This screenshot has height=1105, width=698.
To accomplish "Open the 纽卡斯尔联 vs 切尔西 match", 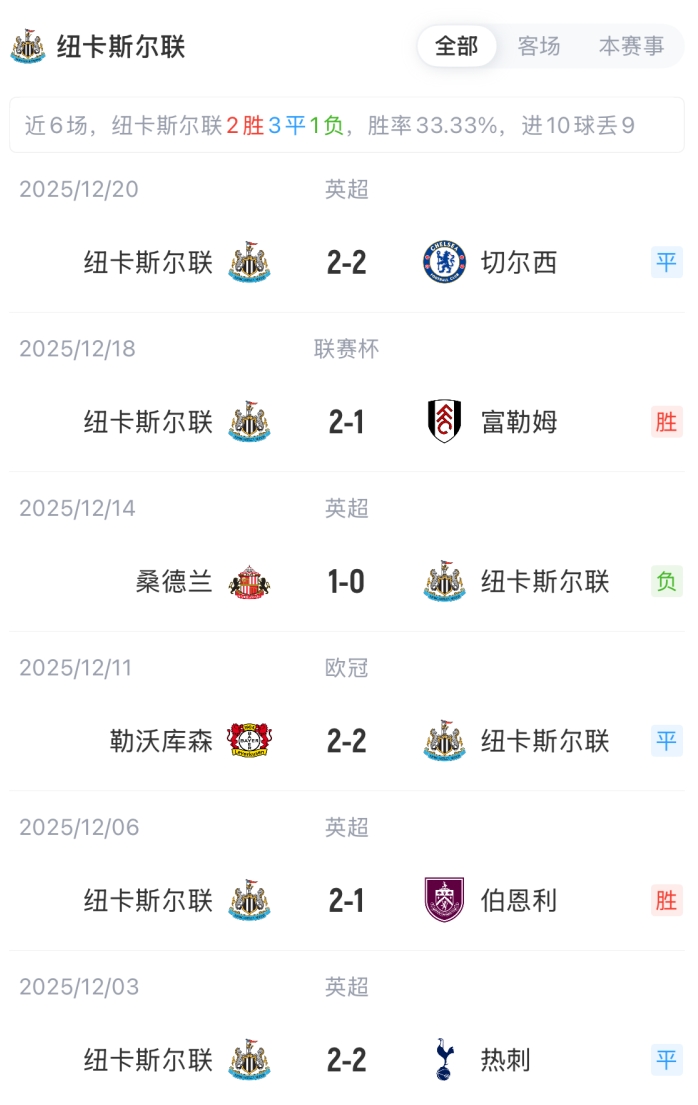I will pos(347,263).
